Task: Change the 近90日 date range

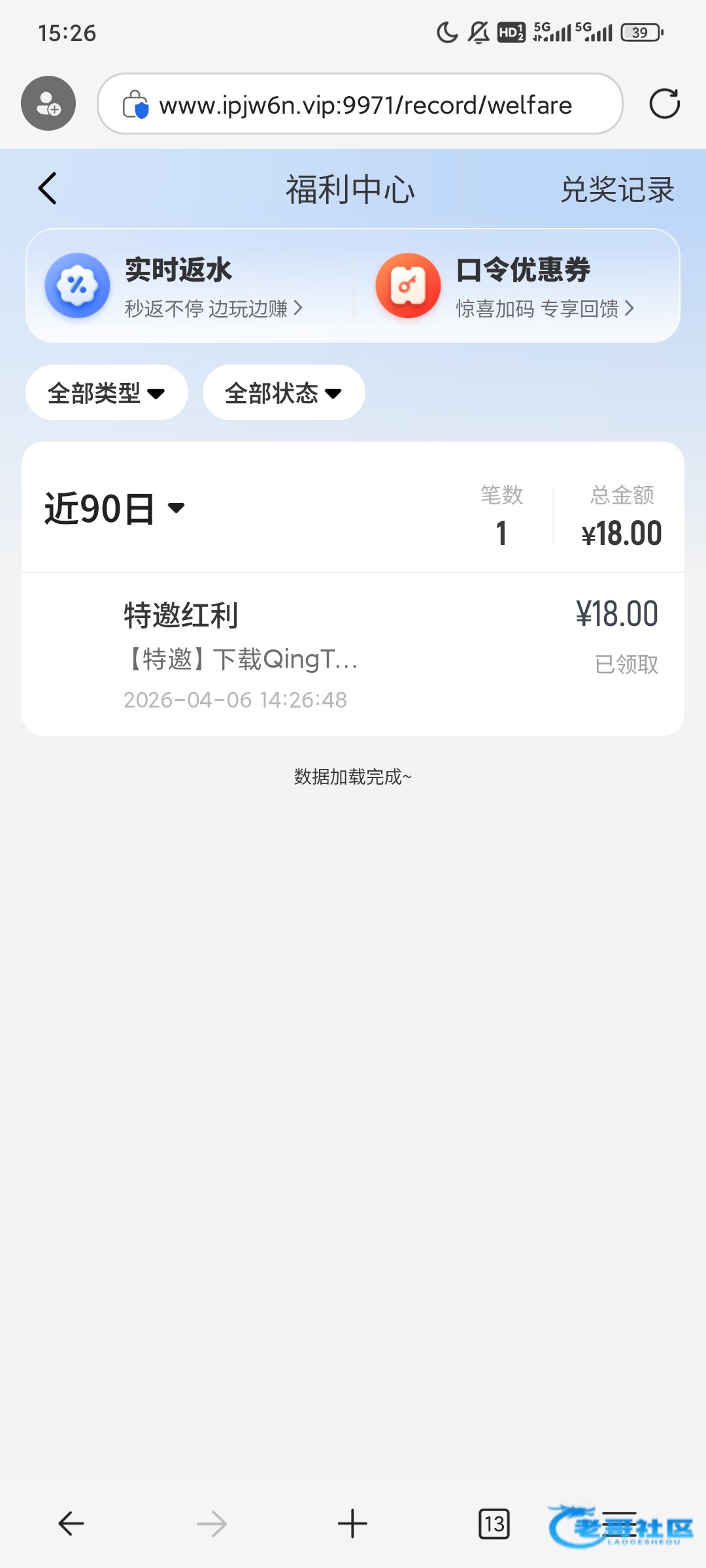Action: 115,508
